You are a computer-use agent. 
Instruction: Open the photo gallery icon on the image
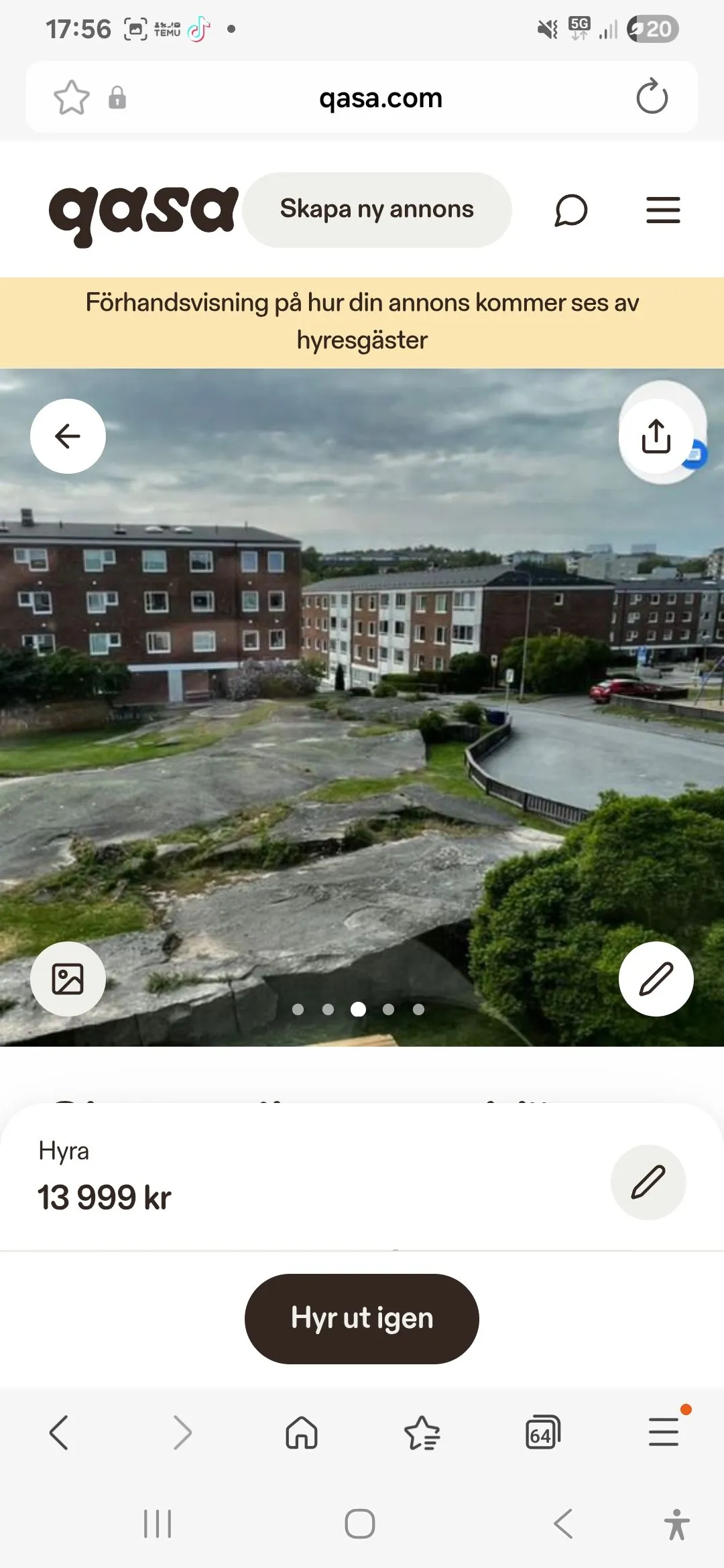pyautogui.click(x=68, y=978)
